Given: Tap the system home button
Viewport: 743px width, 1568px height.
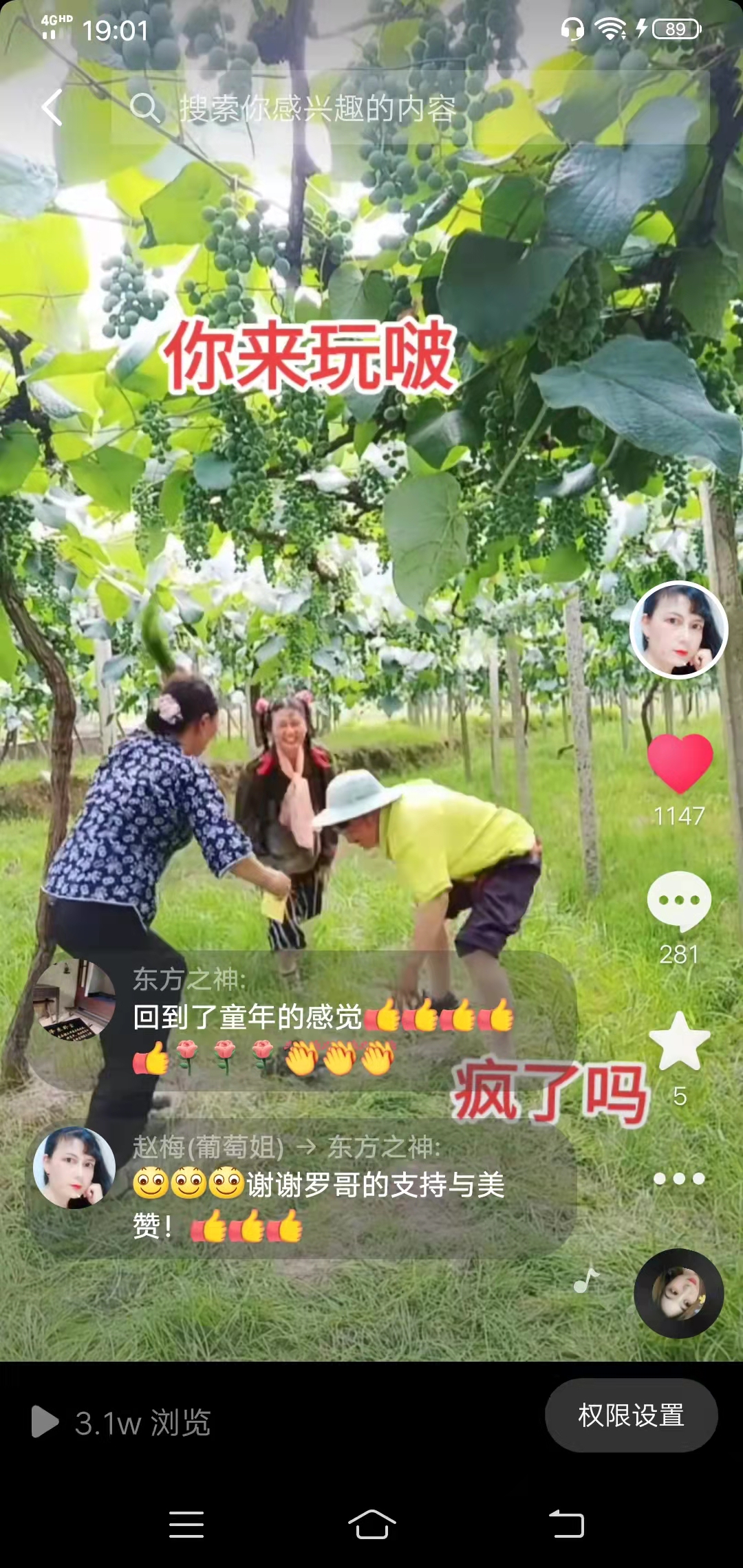Looking at the screenshot, I should (x=371, y=1524).
